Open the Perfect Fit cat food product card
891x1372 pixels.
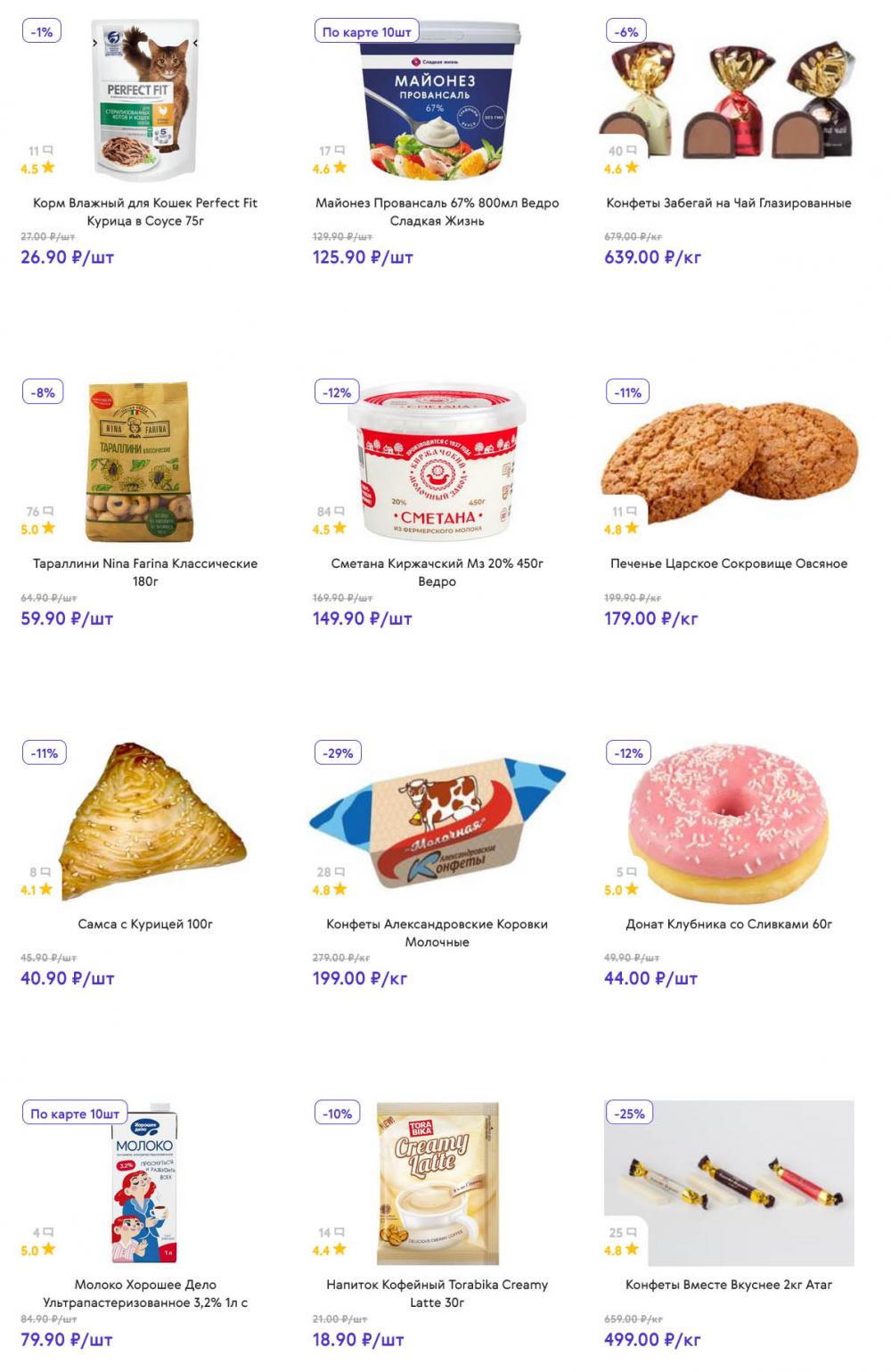point(145,211)
